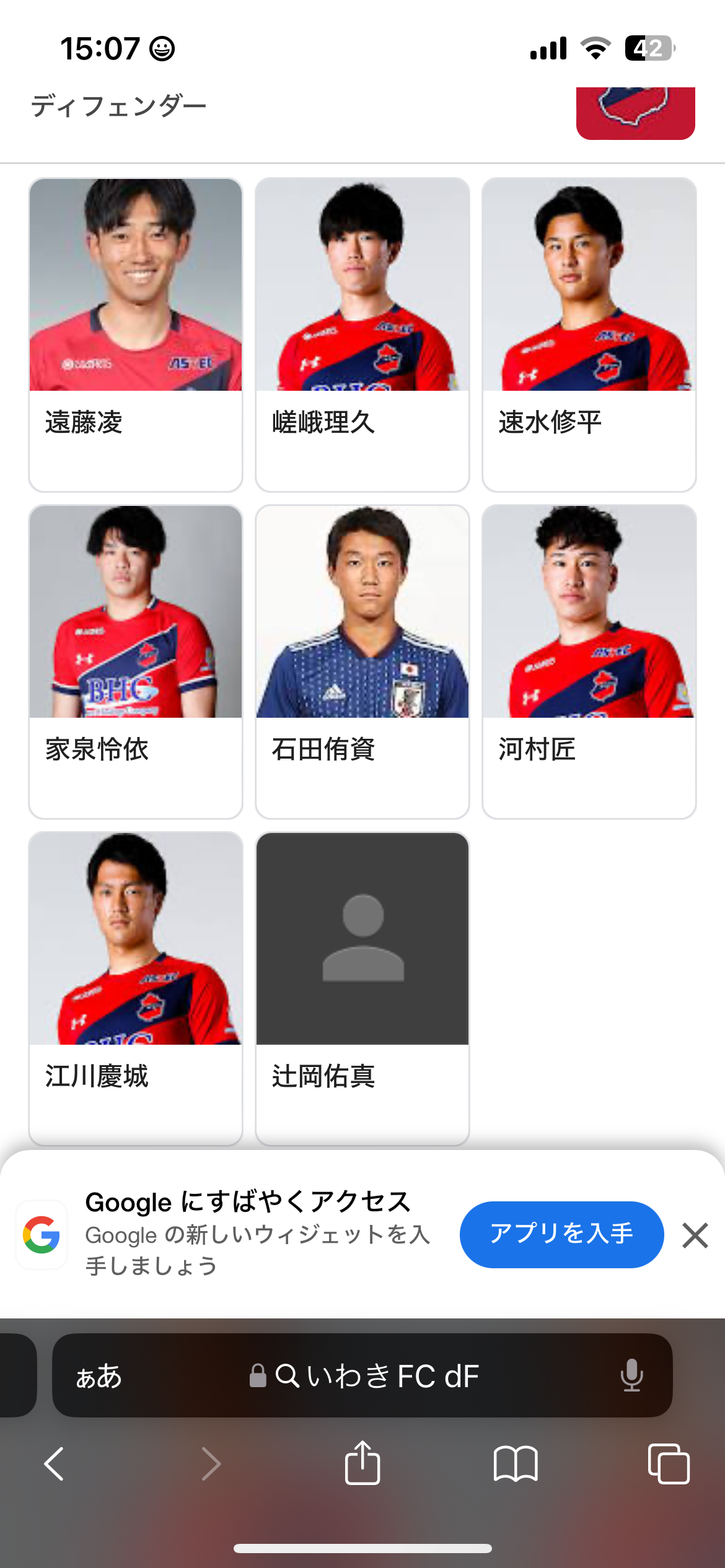
Task: Open Safari bookmarks
Action: (x=516, y=1464)
